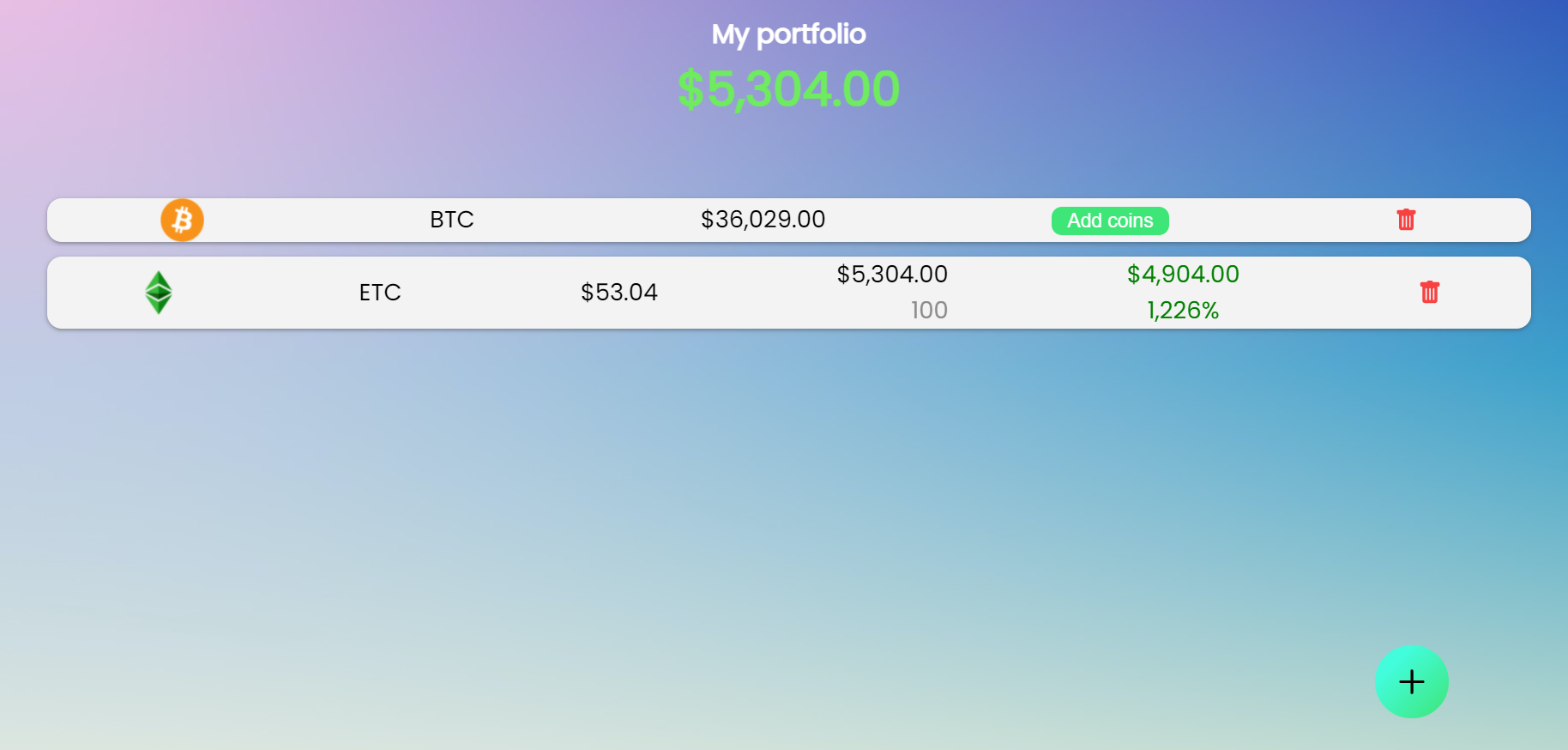The image size is (1568, 750).
Task: Open the BTC coin row
Action: 789,220
